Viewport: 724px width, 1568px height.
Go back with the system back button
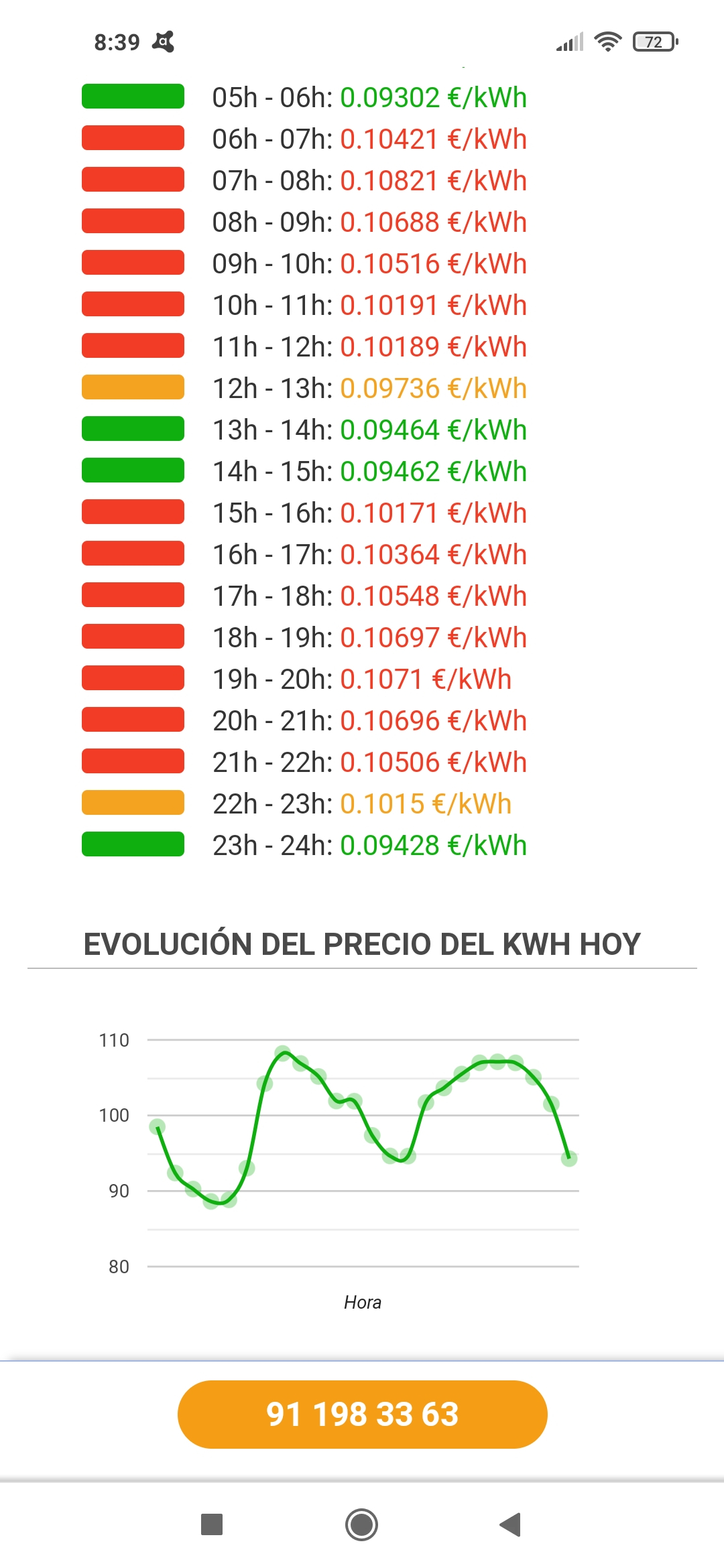(511, 1524)
